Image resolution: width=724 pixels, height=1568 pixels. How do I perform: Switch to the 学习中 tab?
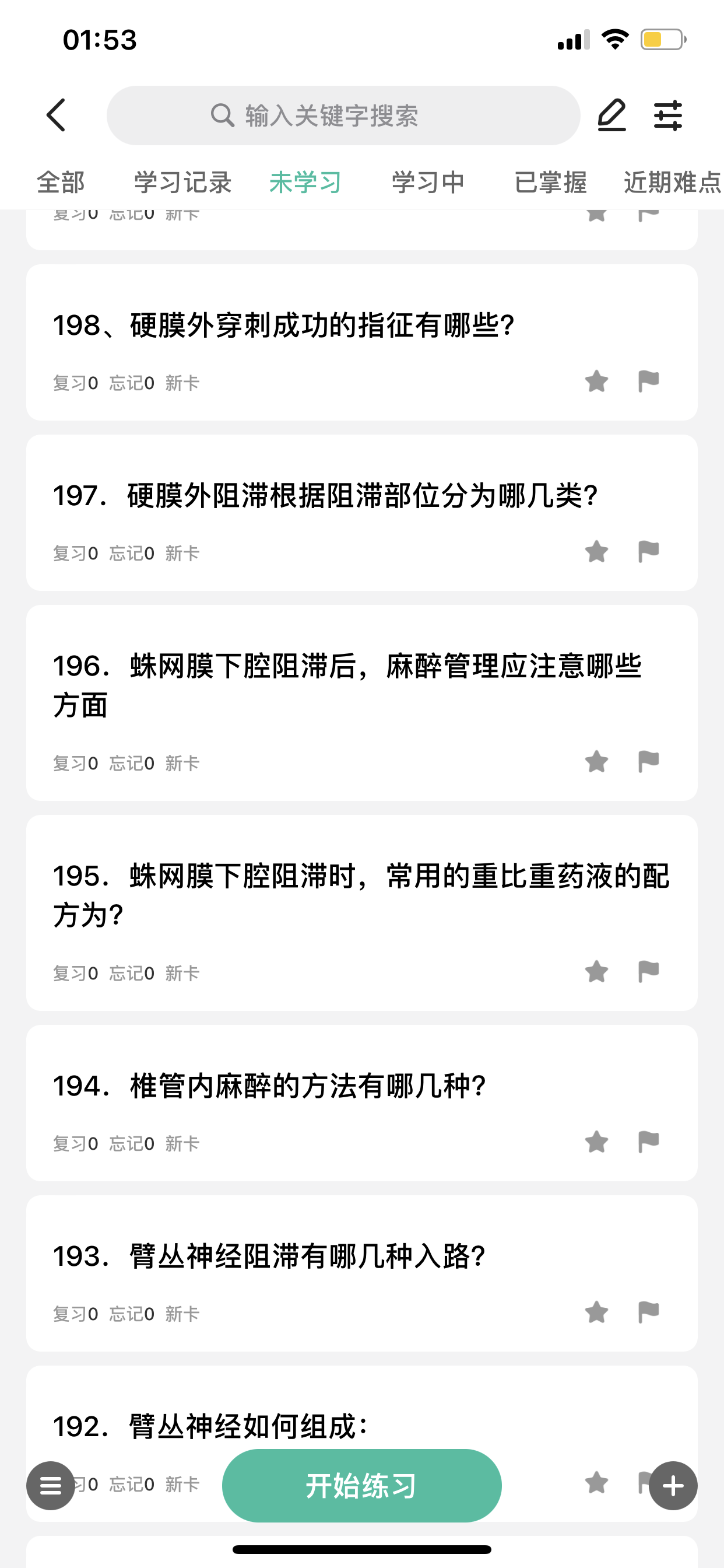click(x=428, y=182)
